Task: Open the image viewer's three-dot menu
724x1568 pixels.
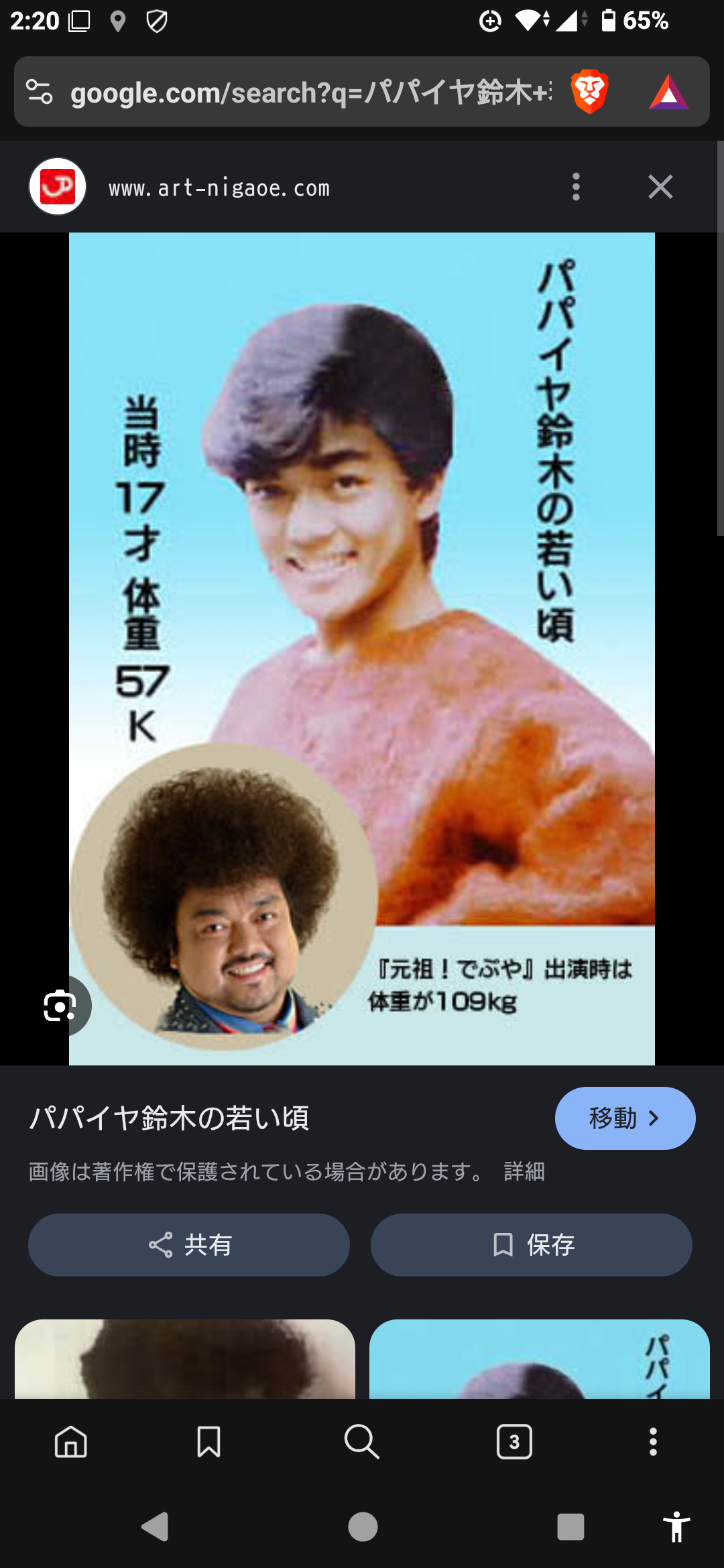Action: click(576, 187)
